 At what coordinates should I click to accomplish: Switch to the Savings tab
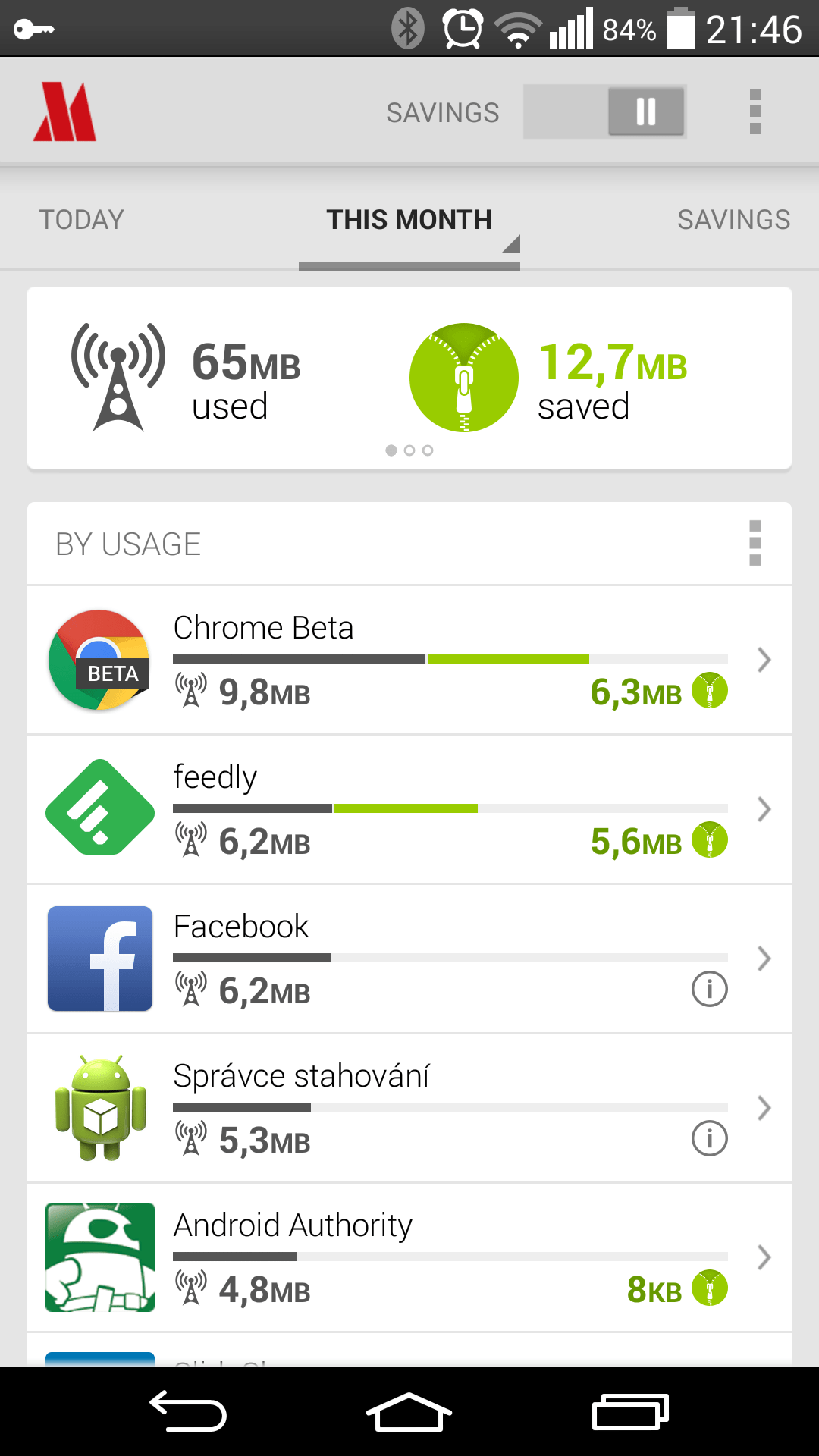tap(733, 220)
